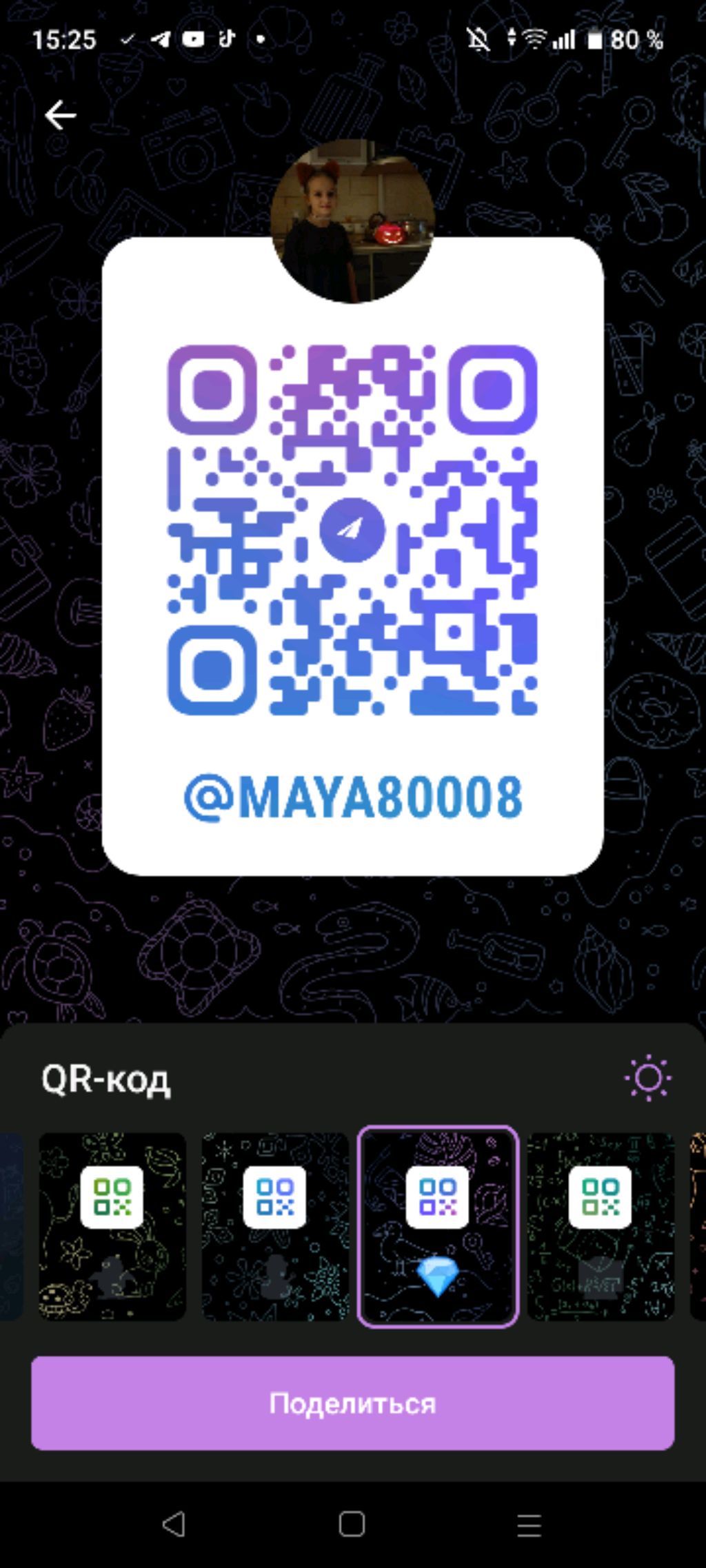This screenshot has height=1568, width=706.
Task: Select the green math-pattern QR theme
Action: point(601,1227)
